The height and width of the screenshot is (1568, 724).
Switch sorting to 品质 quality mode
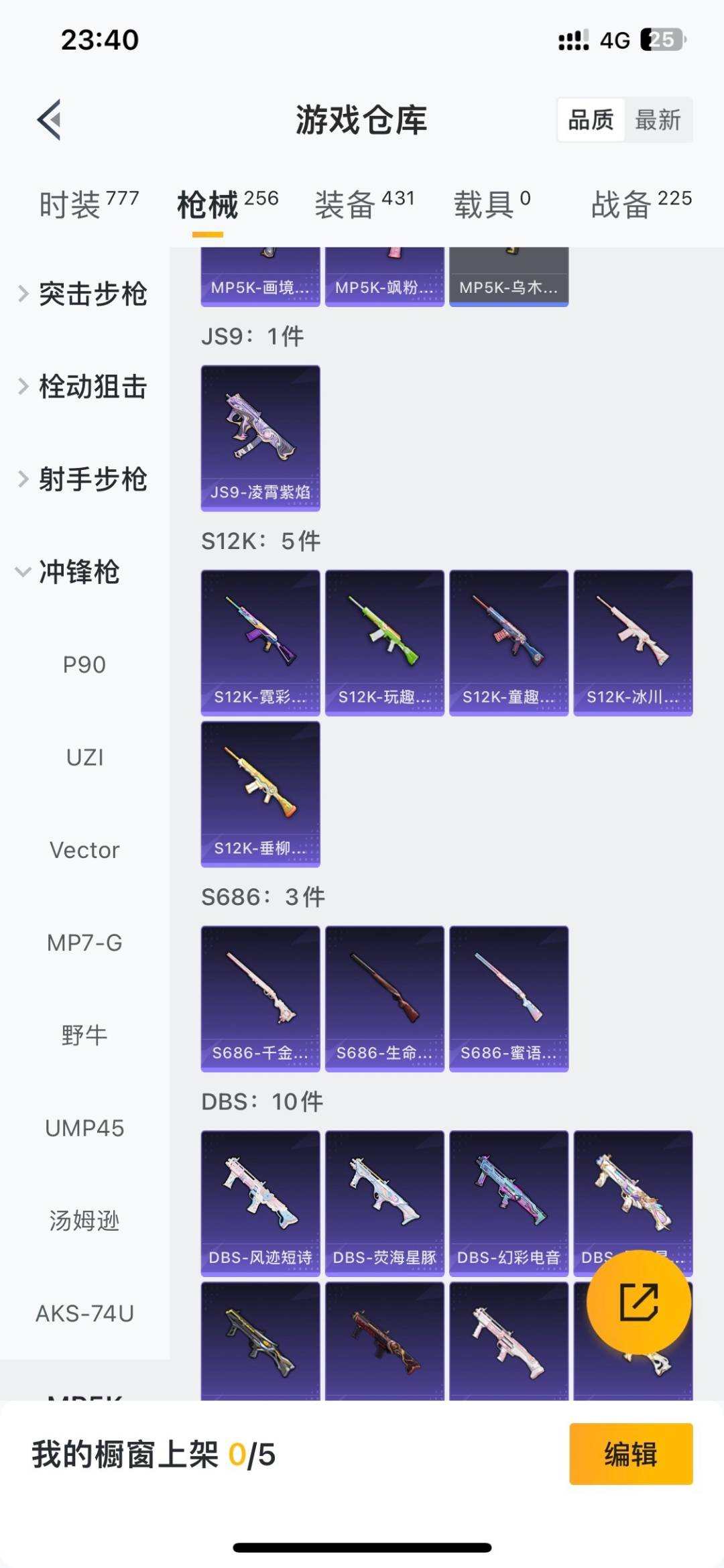589,121
